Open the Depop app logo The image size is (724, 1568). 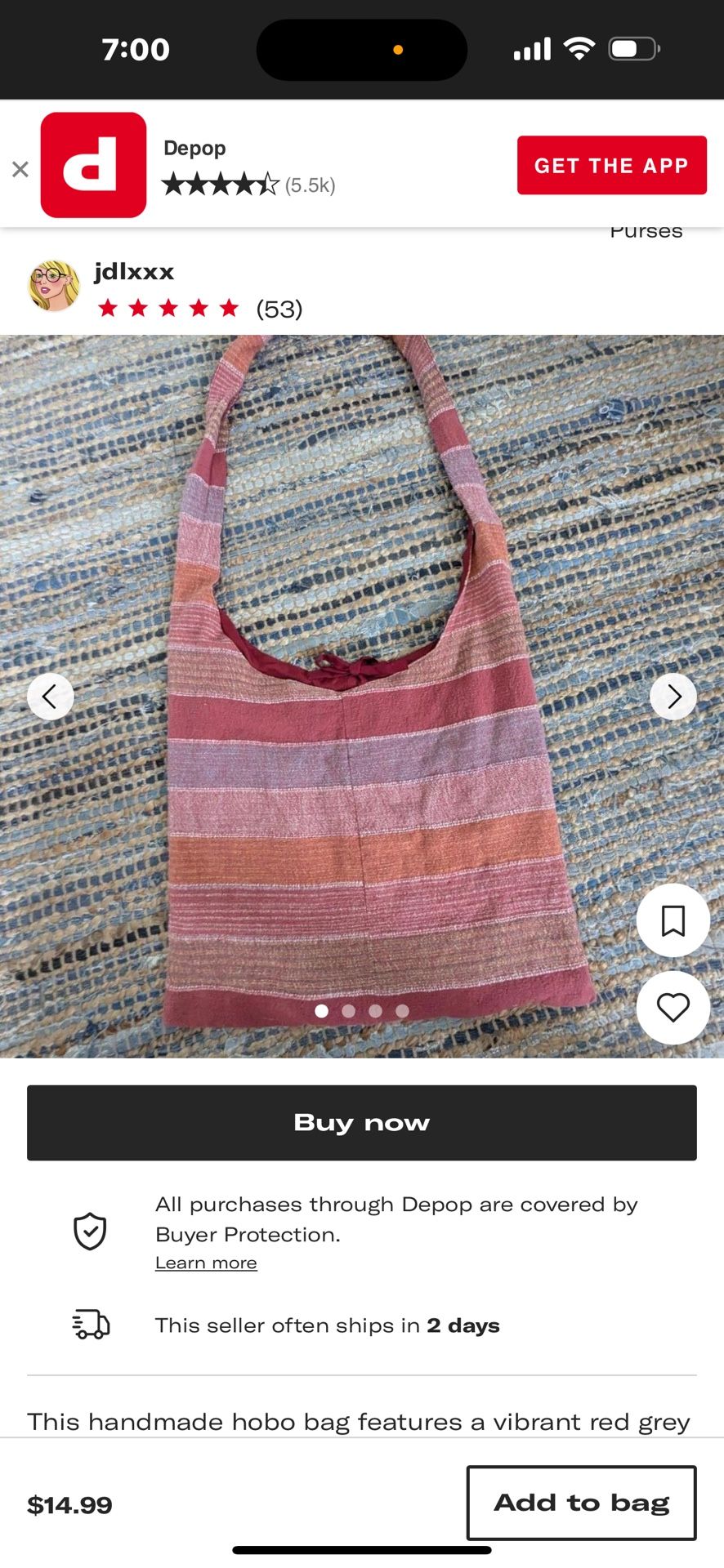tap(93, 166)
